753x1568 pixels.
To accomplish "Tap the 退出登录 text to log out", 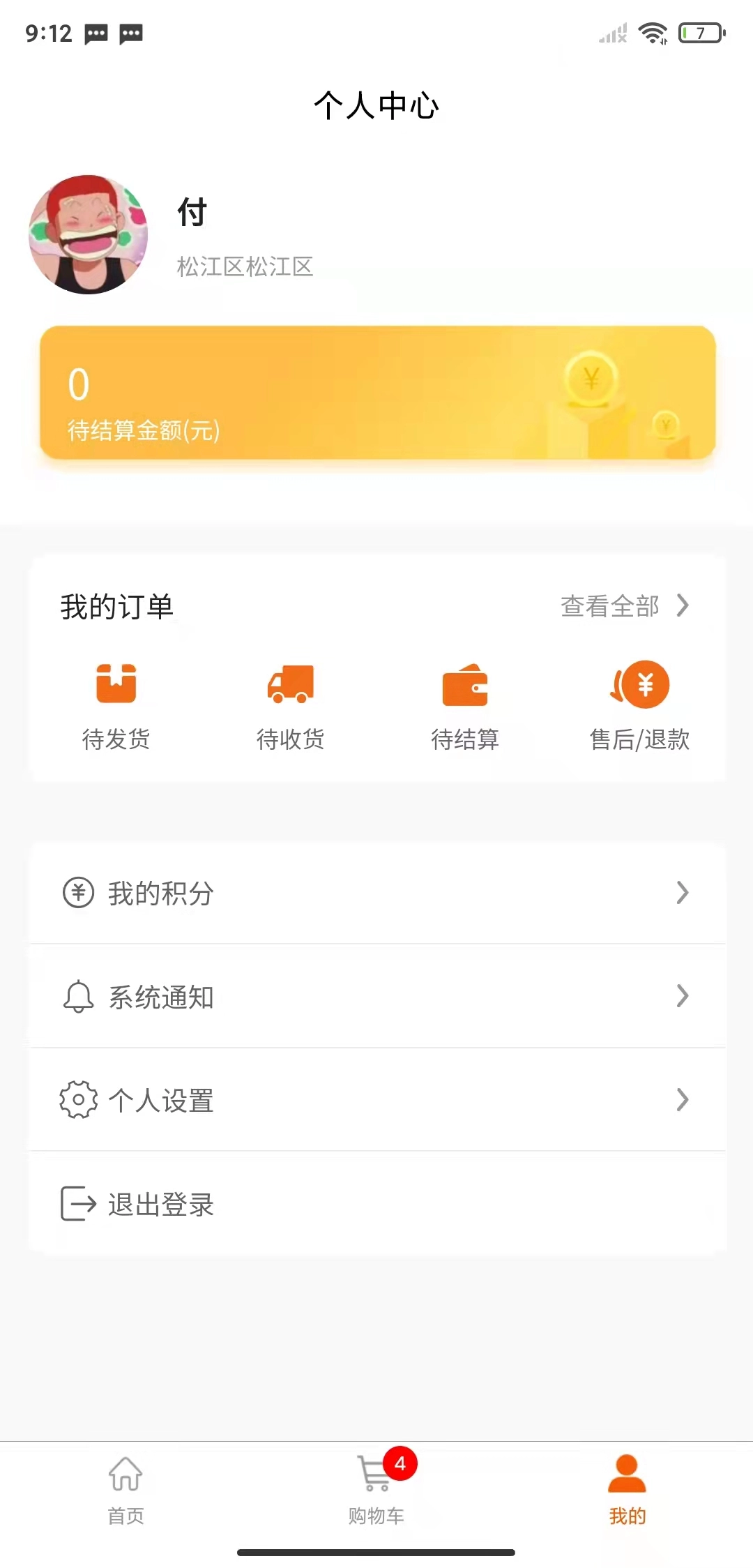I will 161,1203.
